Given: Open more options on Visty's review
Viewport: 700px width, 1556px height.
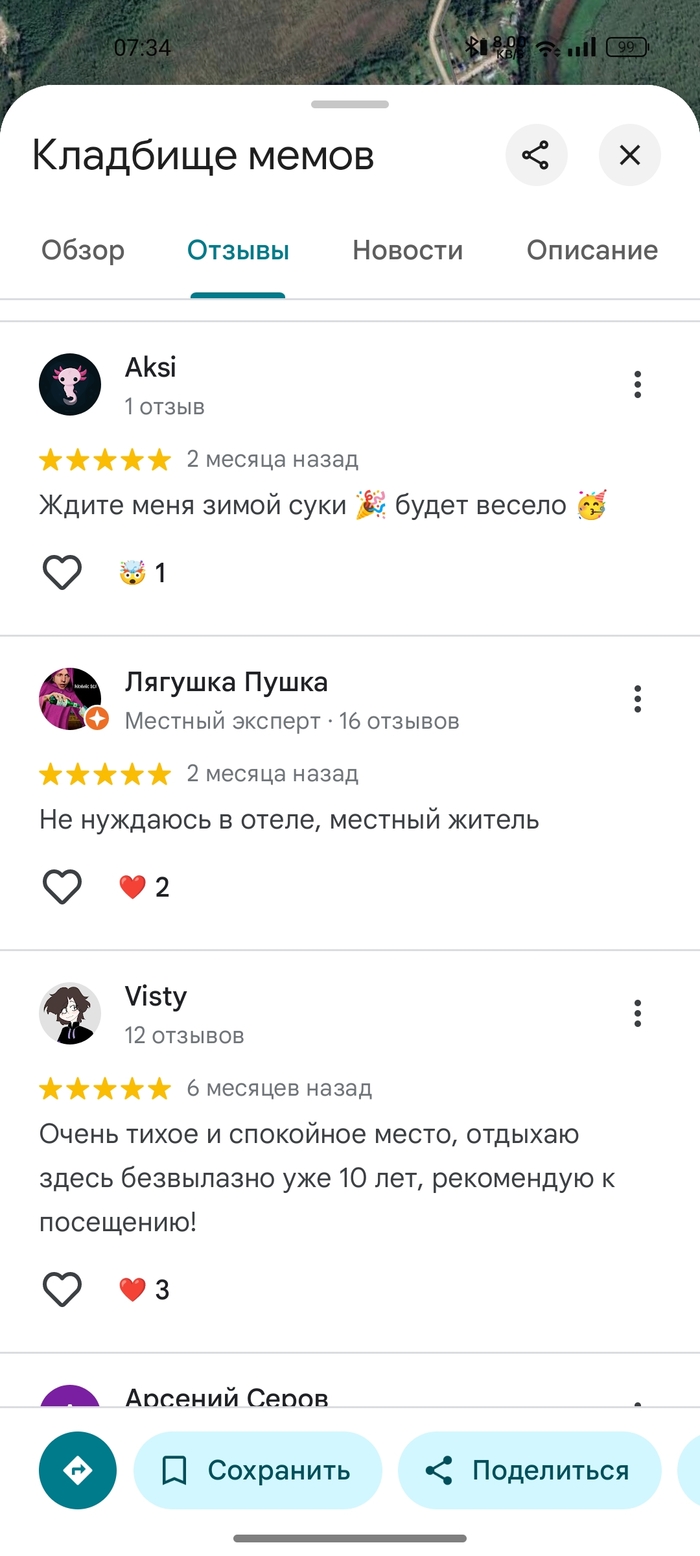Looking at the screenshot, I should tap(637, 1013).
